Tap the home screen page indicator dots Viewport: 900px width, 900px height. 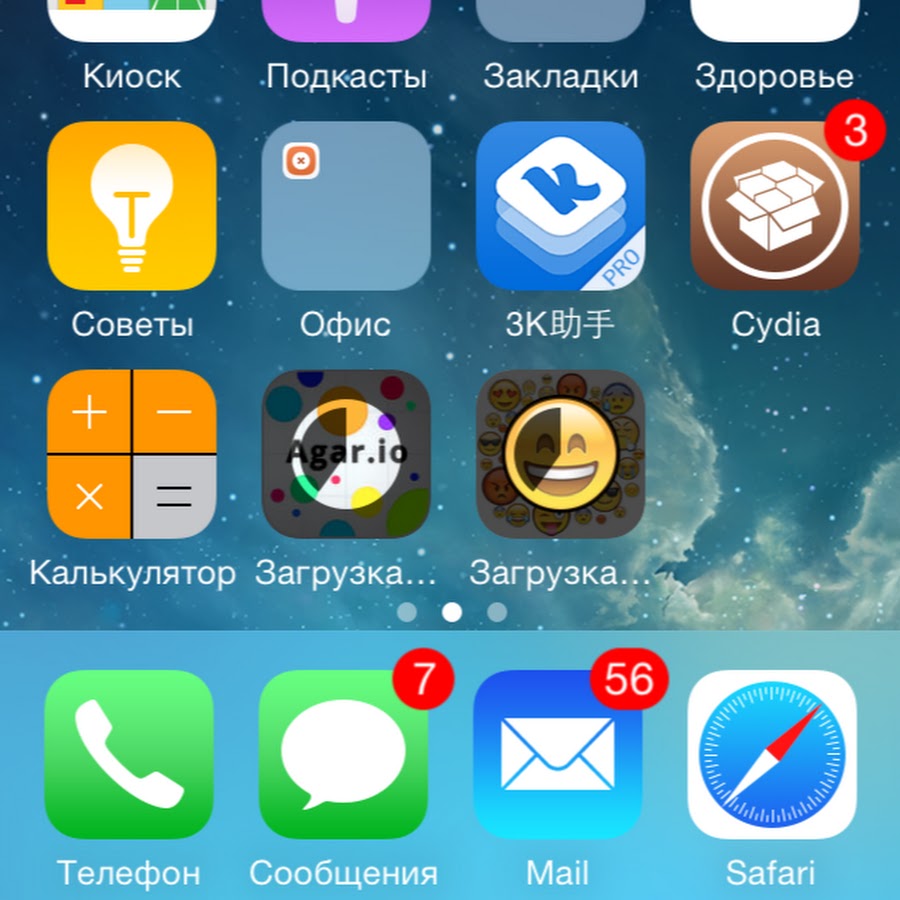[452, 612]
